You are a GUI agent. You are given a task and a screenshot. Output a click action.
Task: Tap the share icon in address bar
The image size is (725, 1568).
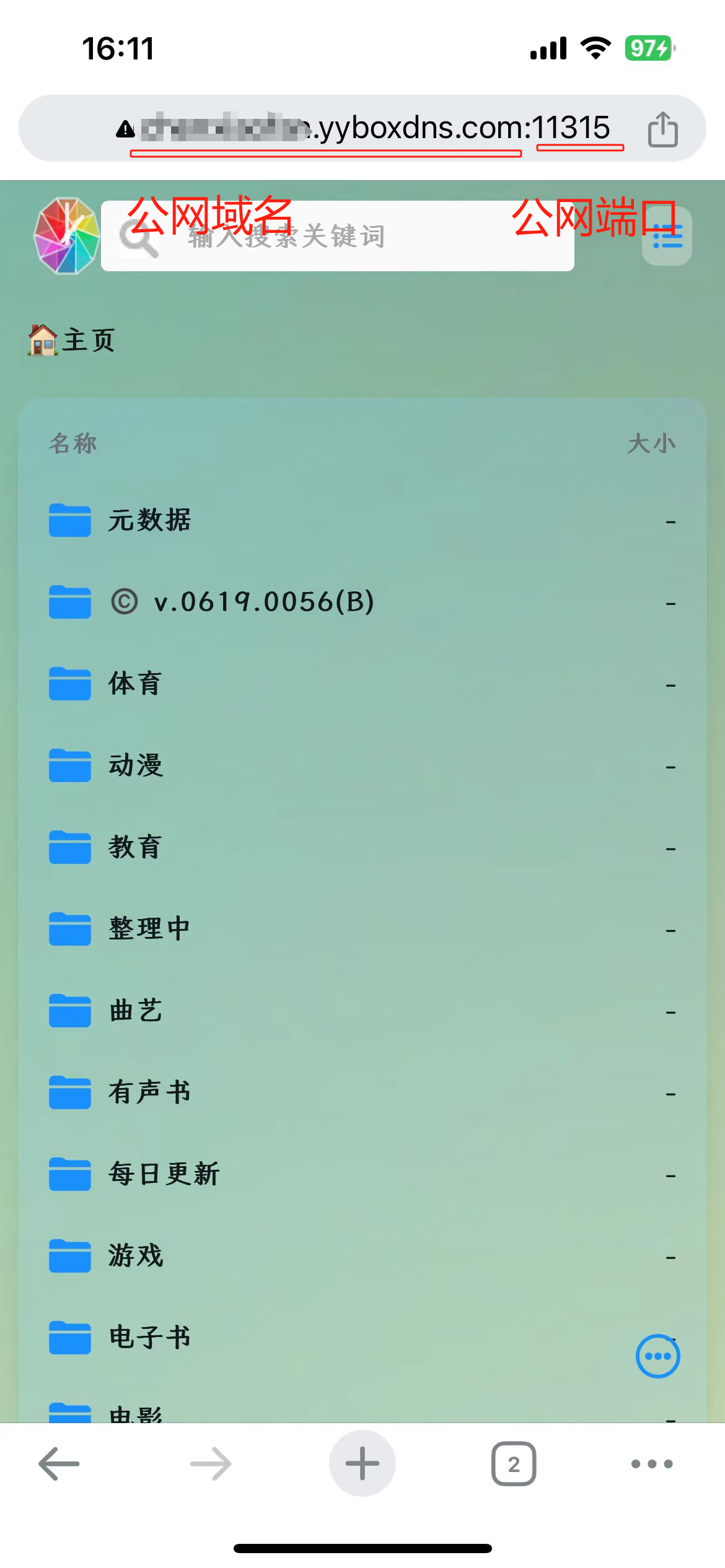[662, 129]
